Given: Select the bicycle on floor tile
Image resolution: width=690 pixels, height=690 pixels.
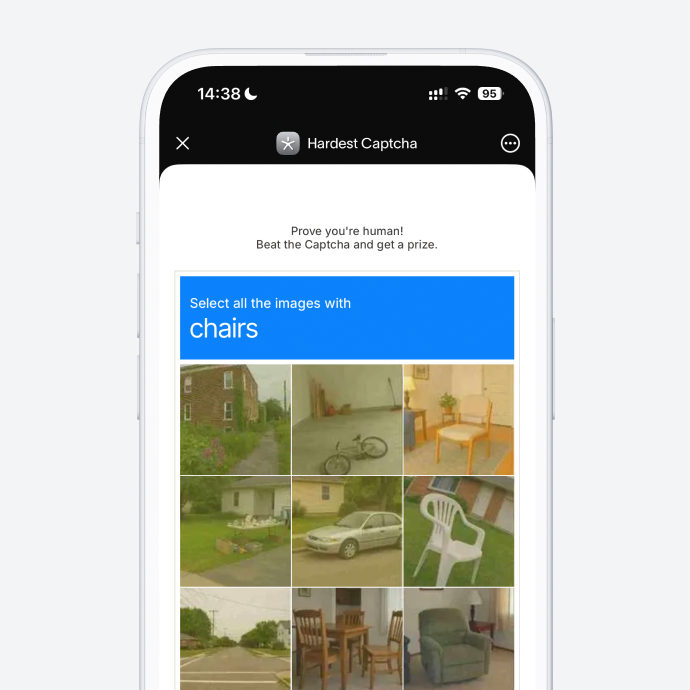Looking at the screenshot, I should click(x=347, y=419).
